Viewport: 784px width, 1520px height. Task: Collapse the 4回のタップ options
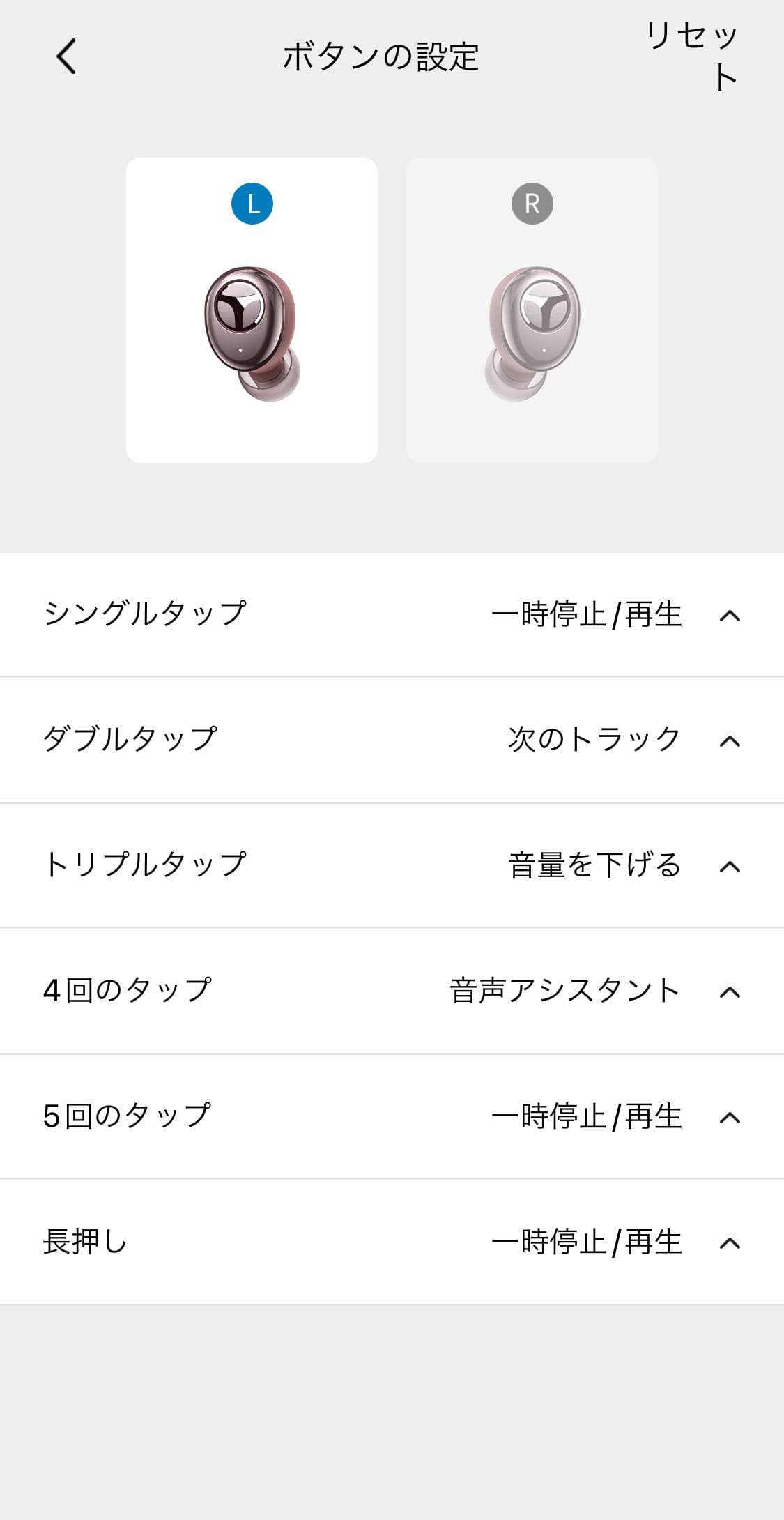pos(729,991)
